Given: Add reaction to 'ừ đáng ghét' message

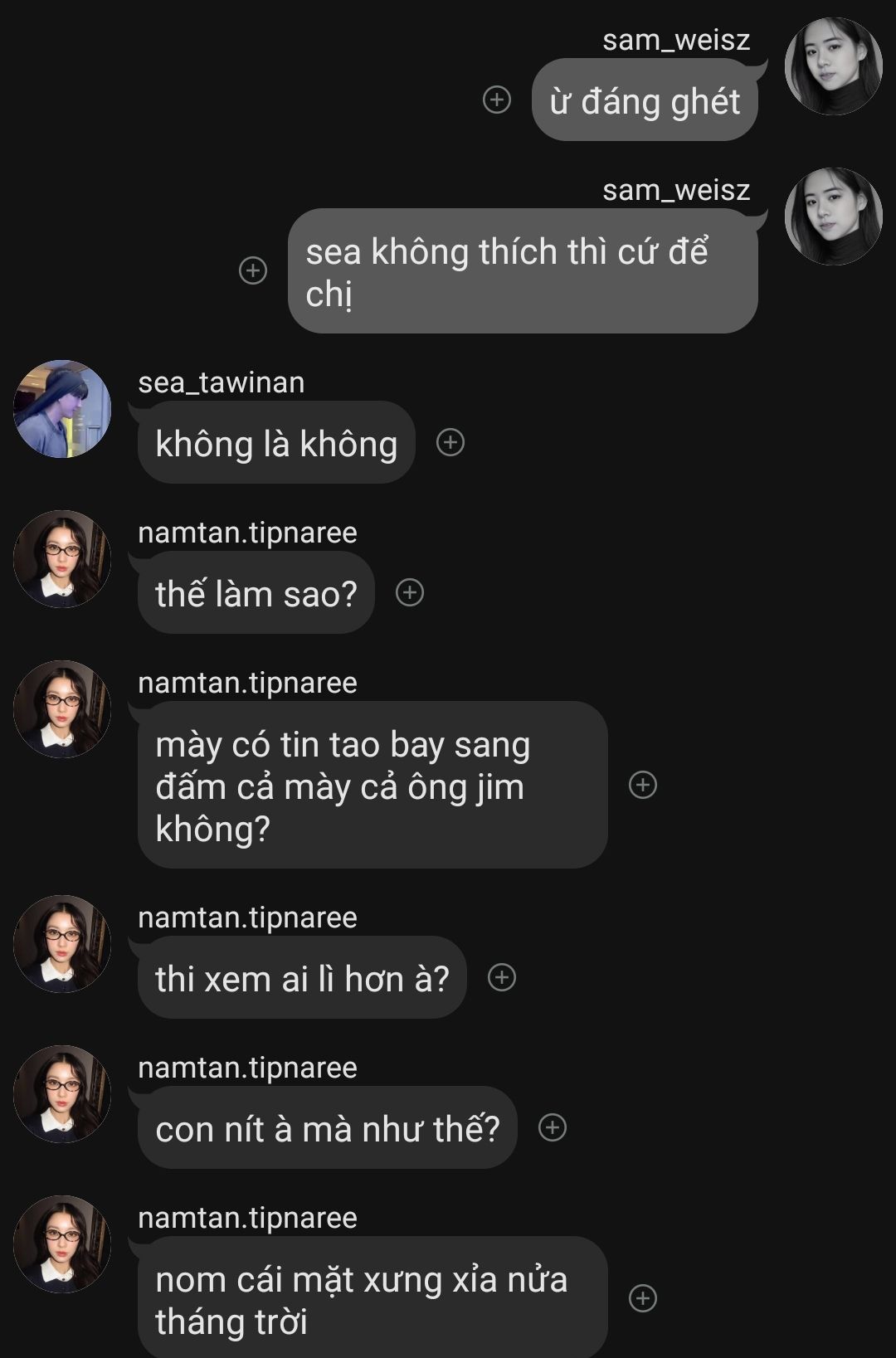Looking at the screenshot, I should click(497, 100).
